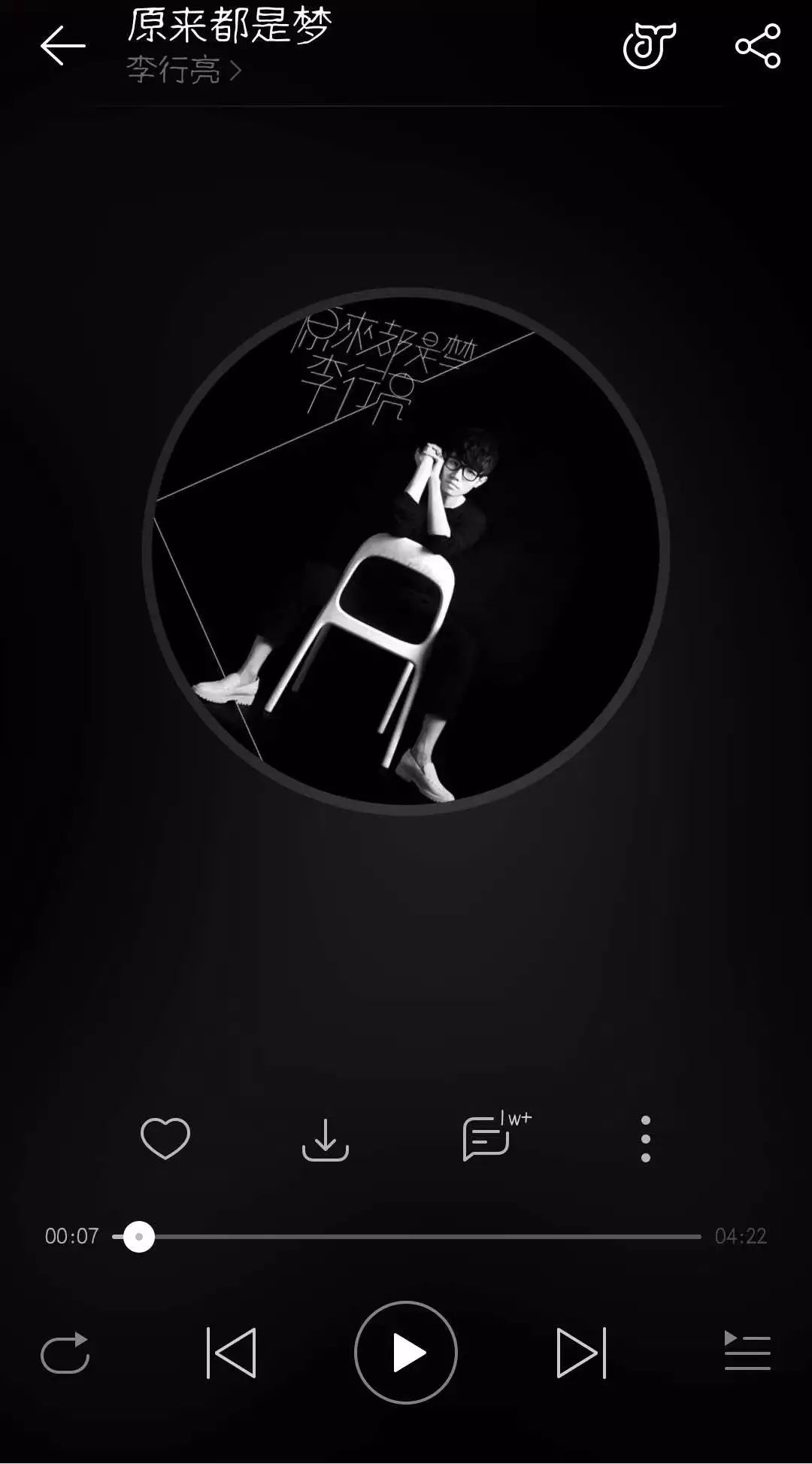
Task: Skip to the previous track
Action: [232, 1353]
